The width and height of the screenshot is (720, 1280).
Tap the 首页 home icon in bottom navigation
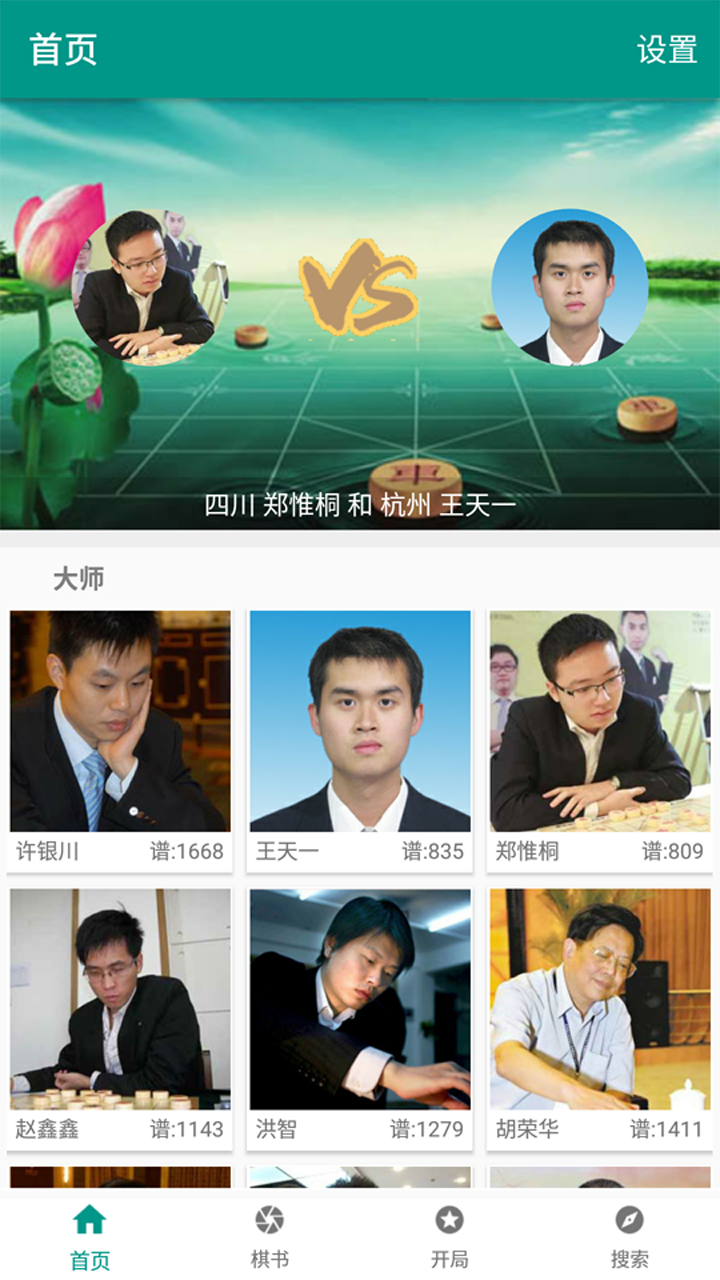click(88, 1232)
